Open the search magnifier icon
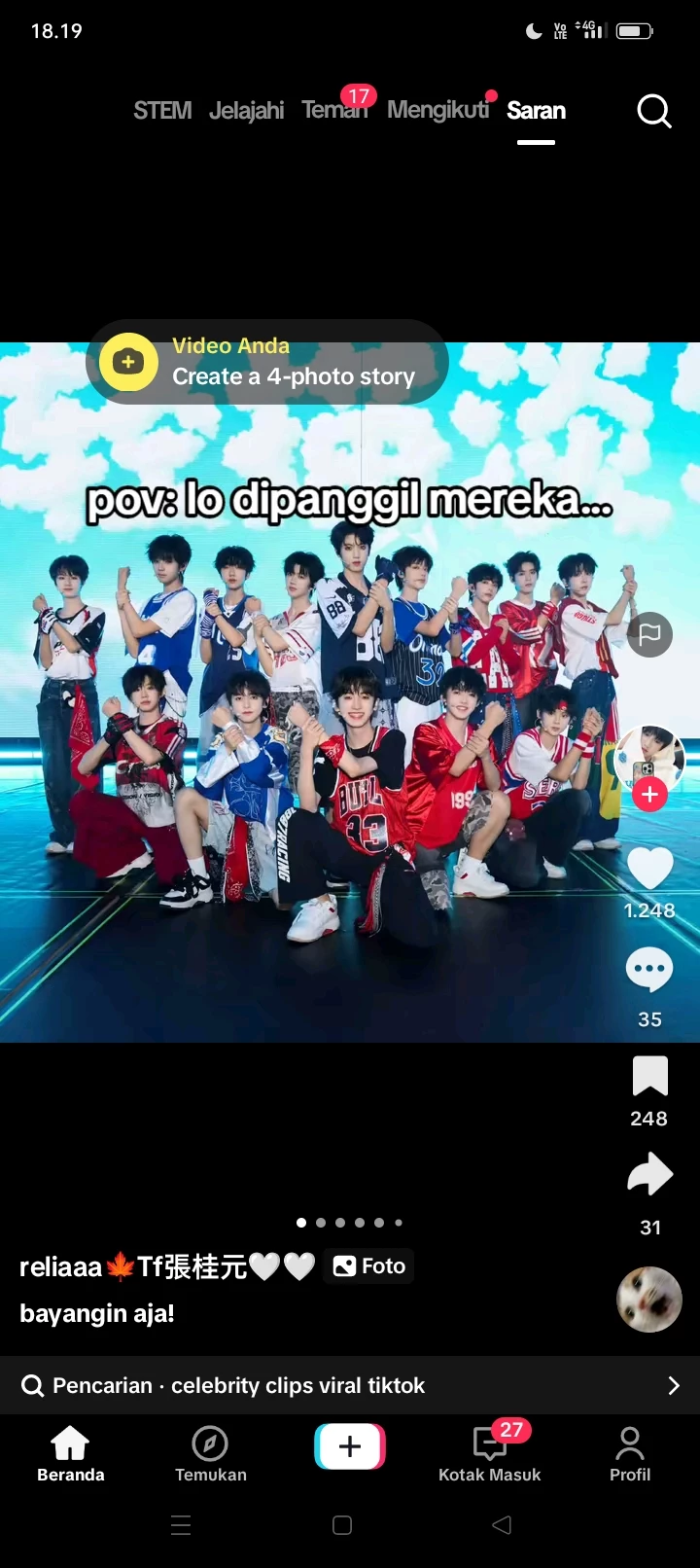Image resolution: width=700 pixels, height=1568 pixels. click(x=653, y=111)
